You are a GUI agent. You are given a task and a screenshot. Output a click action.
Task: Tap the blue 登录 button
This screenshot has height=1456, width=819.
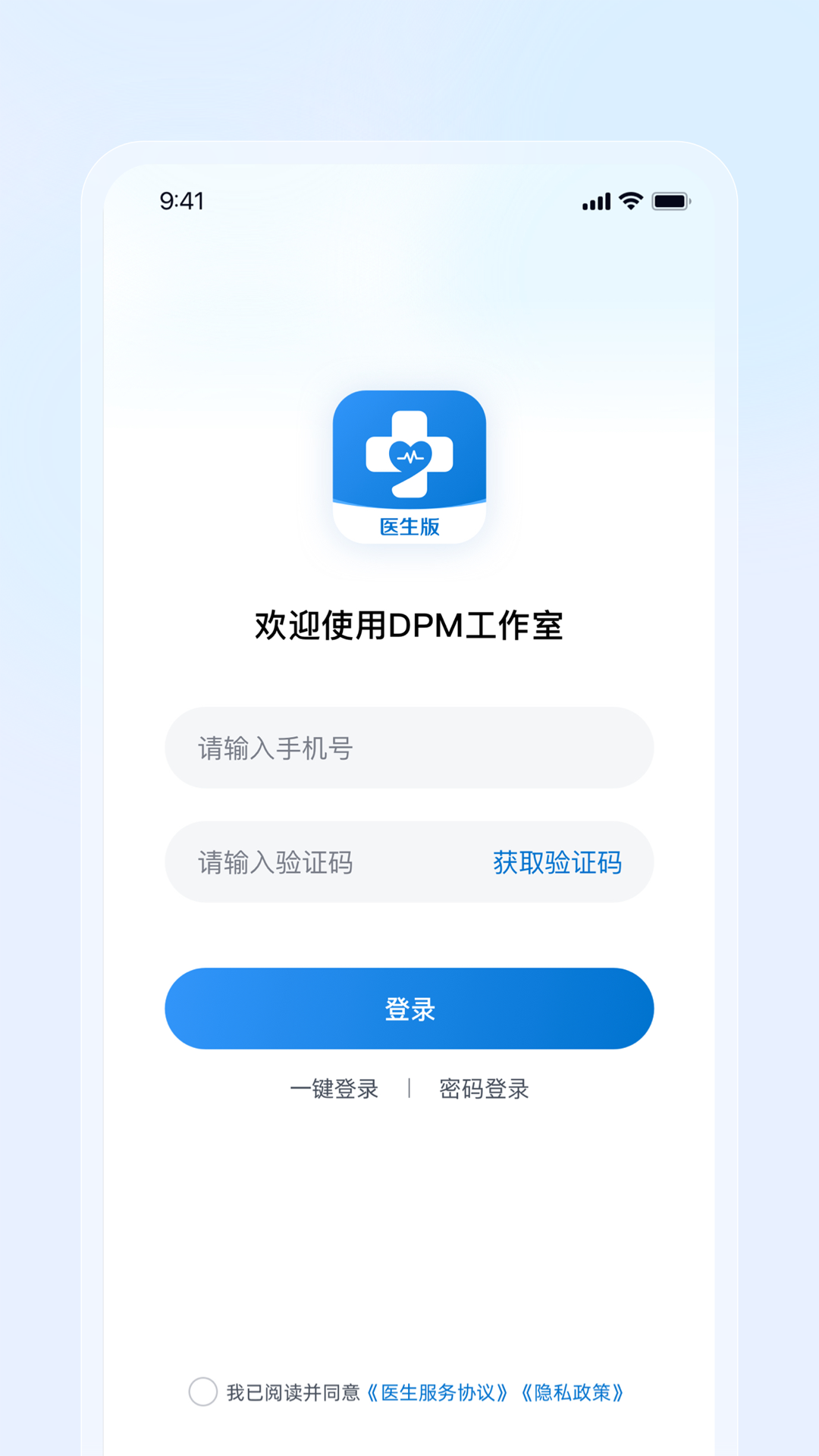coord(409,1009)
